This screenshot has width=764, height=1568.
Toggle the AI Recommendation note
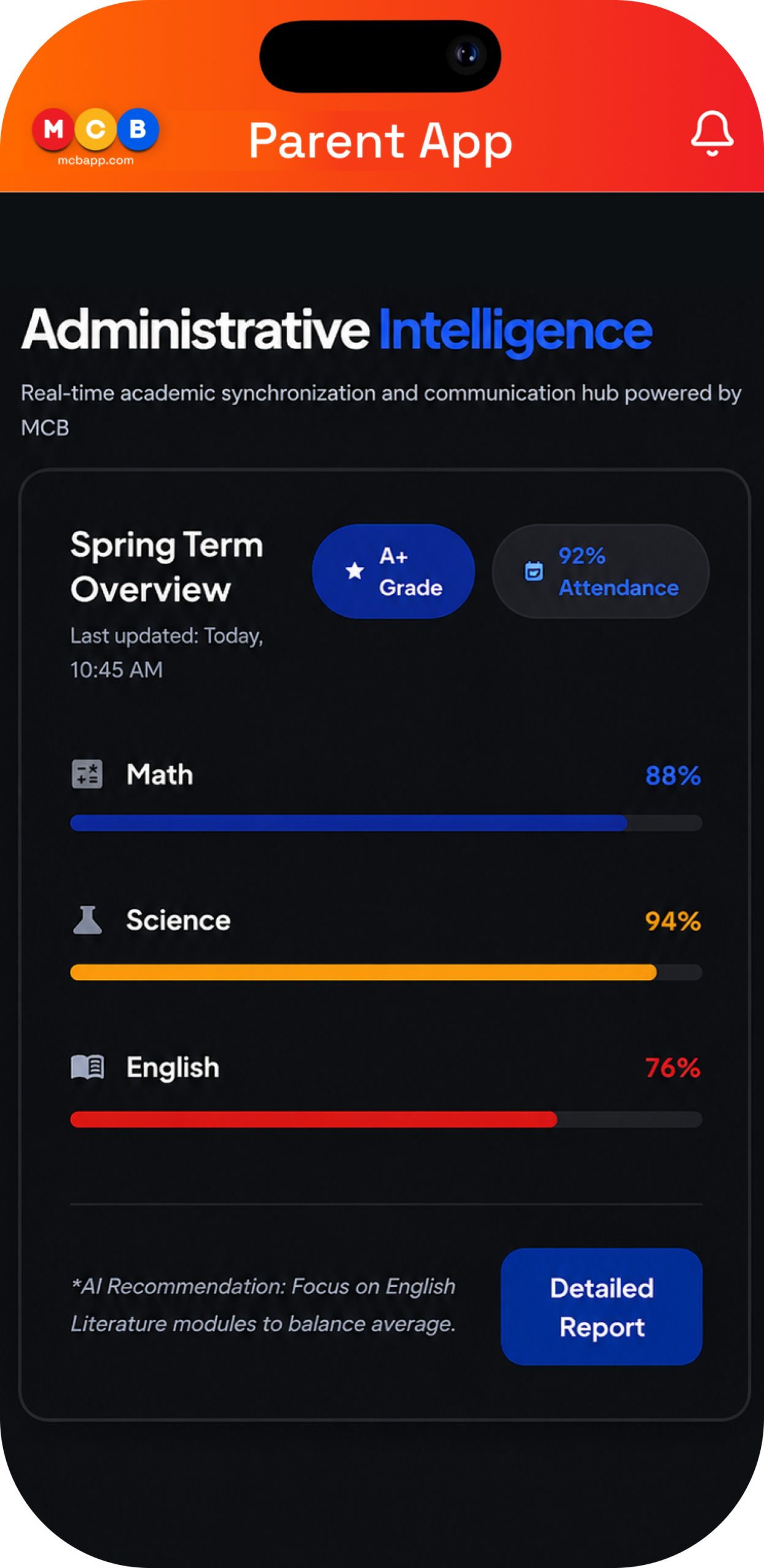click(263, 1305)
